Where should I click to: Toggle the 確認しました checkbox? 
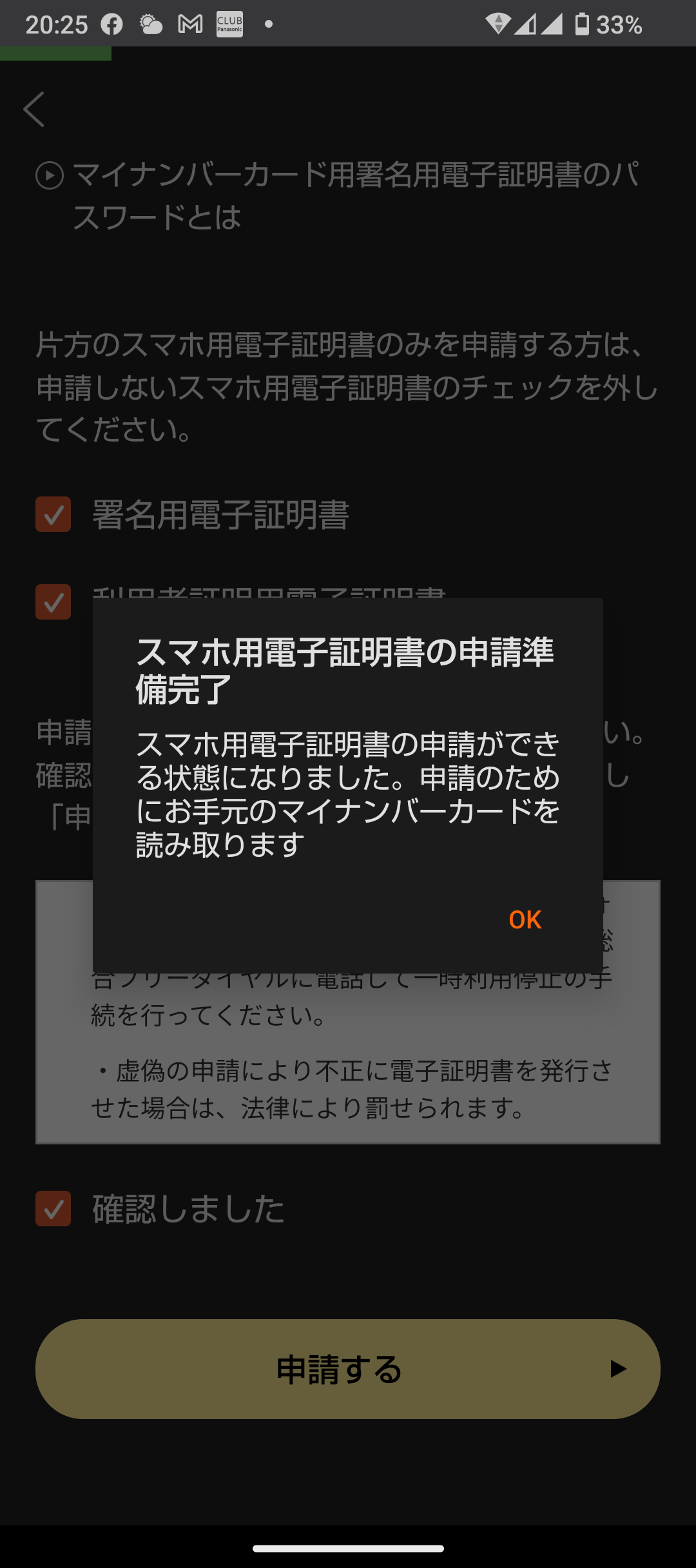tap(53, 1208)
